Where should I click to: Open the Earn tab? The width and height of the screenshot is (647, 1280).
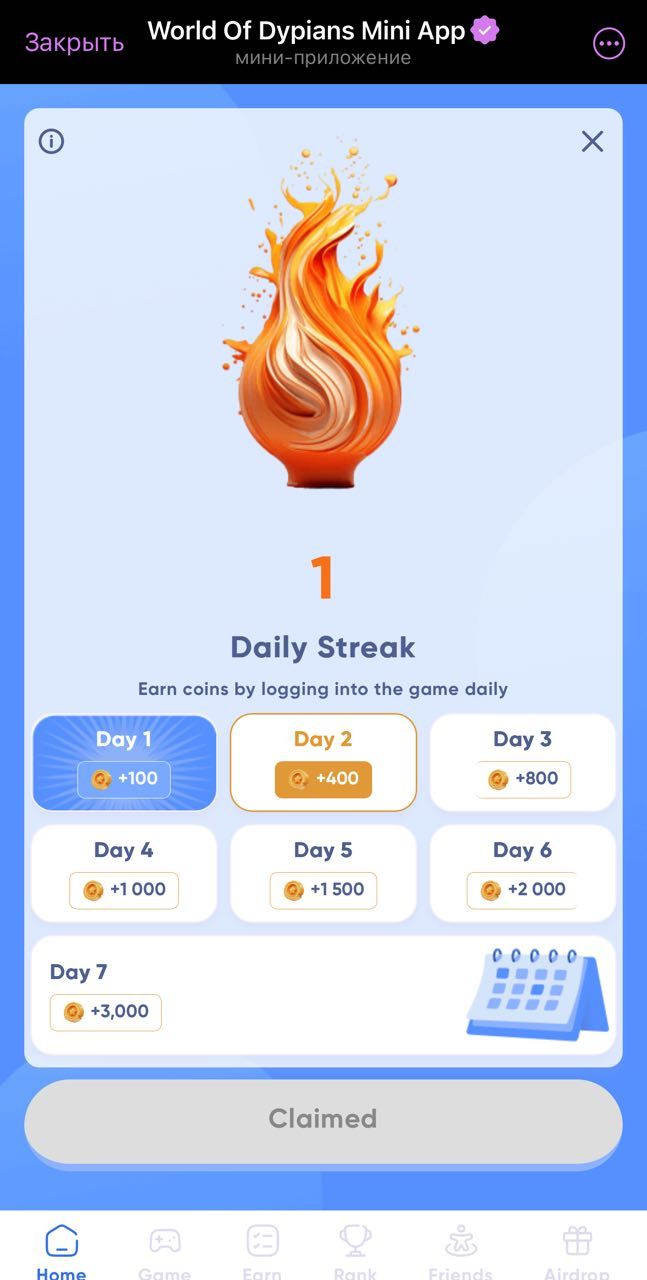coord(262,1250)
